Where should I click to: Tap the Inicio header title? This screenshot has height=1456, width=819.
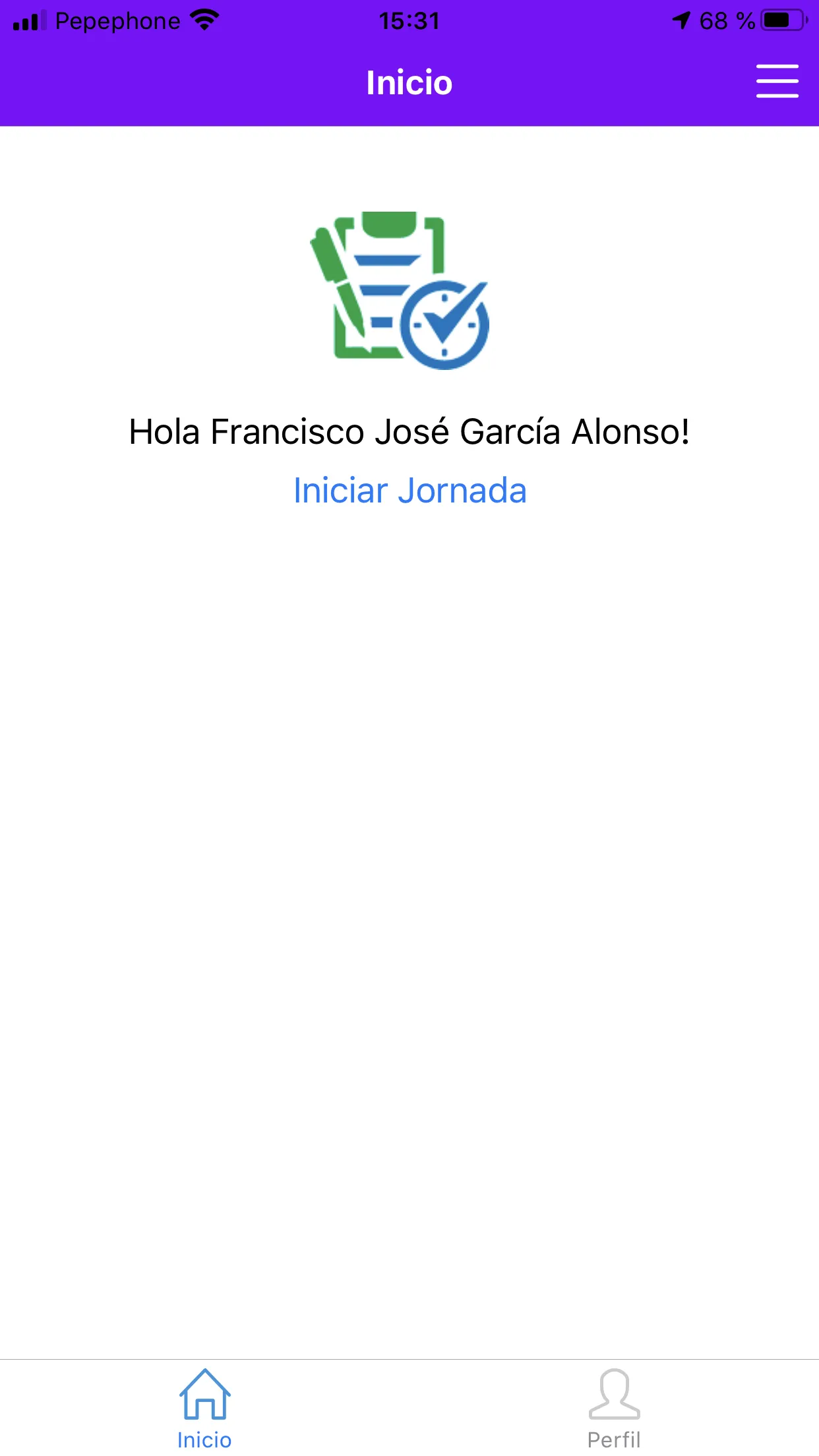[x=409, y=82]
